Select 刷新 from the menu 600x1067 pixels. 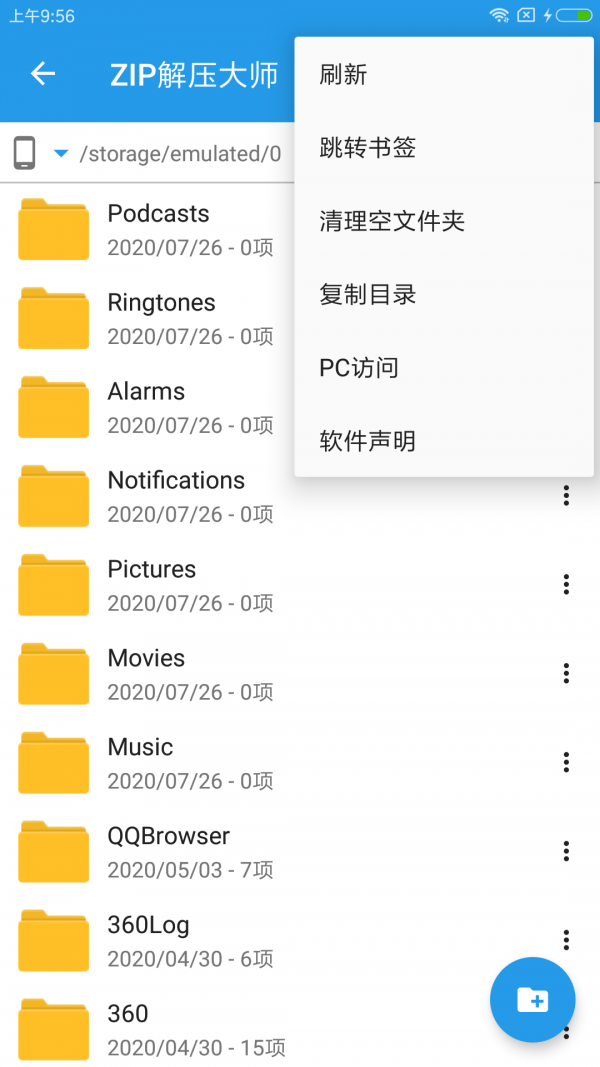pos(344,74)
